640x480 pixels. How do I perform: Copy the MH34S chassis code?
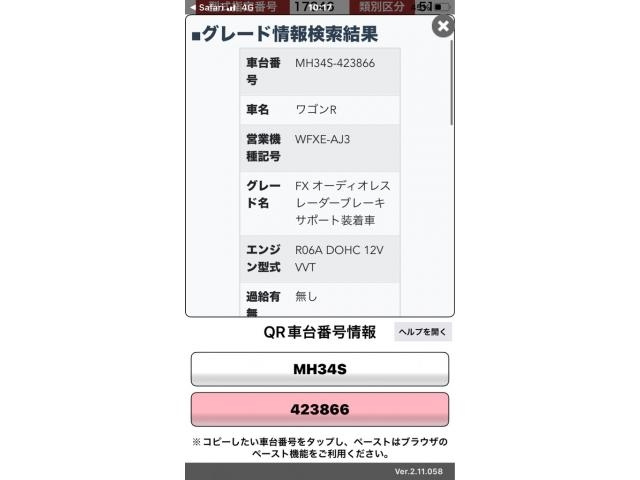(x=319, y=369)
